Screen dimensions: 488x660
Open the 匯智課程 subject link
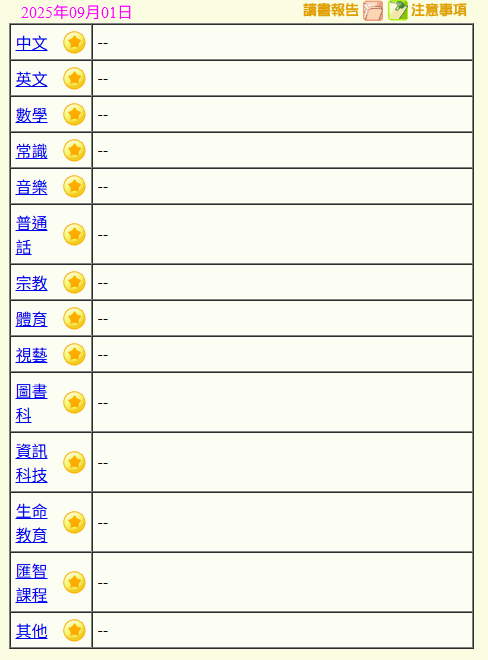coord(32,583)
